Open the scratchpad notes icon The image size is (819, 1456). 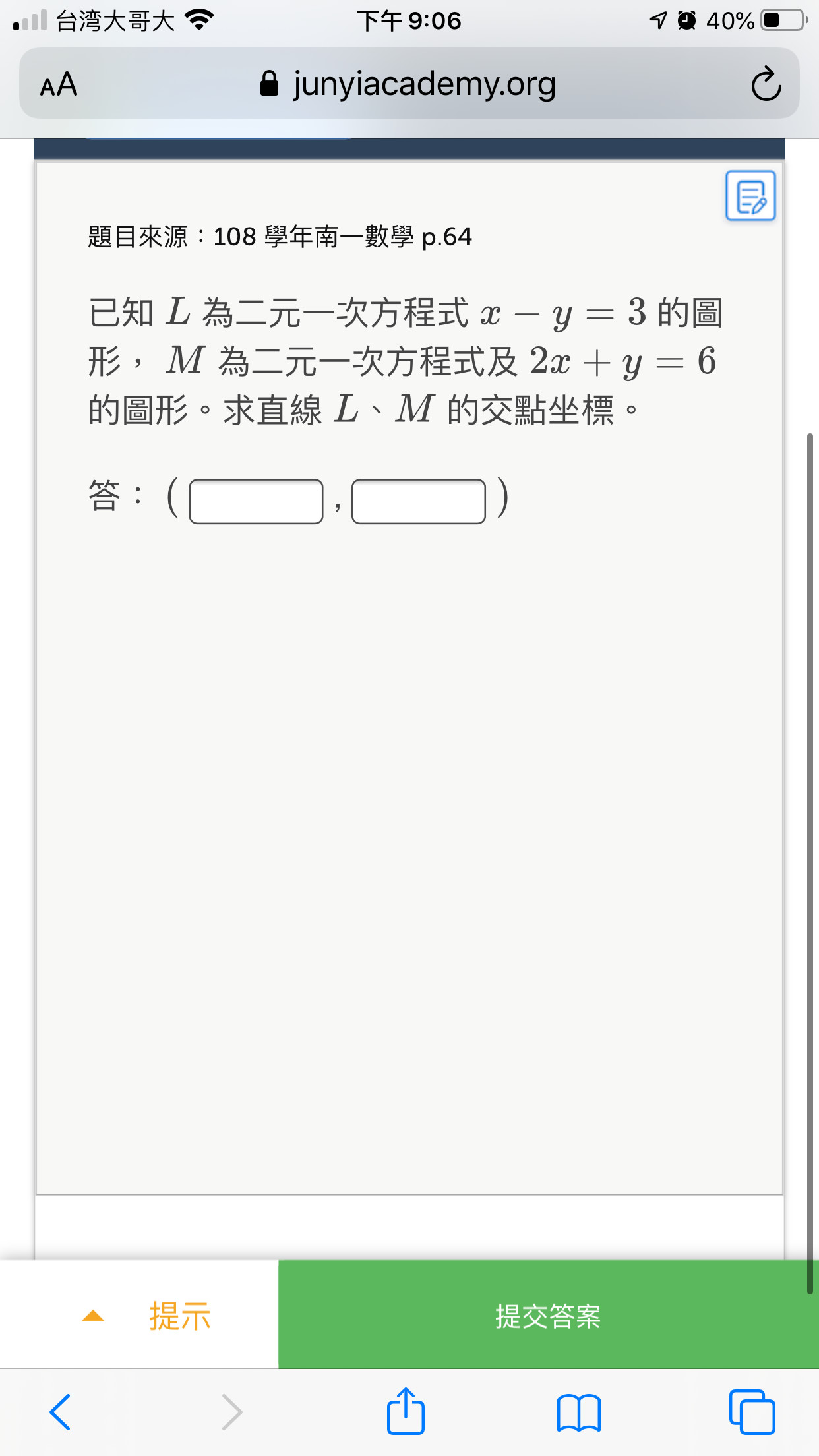(750, 196)
